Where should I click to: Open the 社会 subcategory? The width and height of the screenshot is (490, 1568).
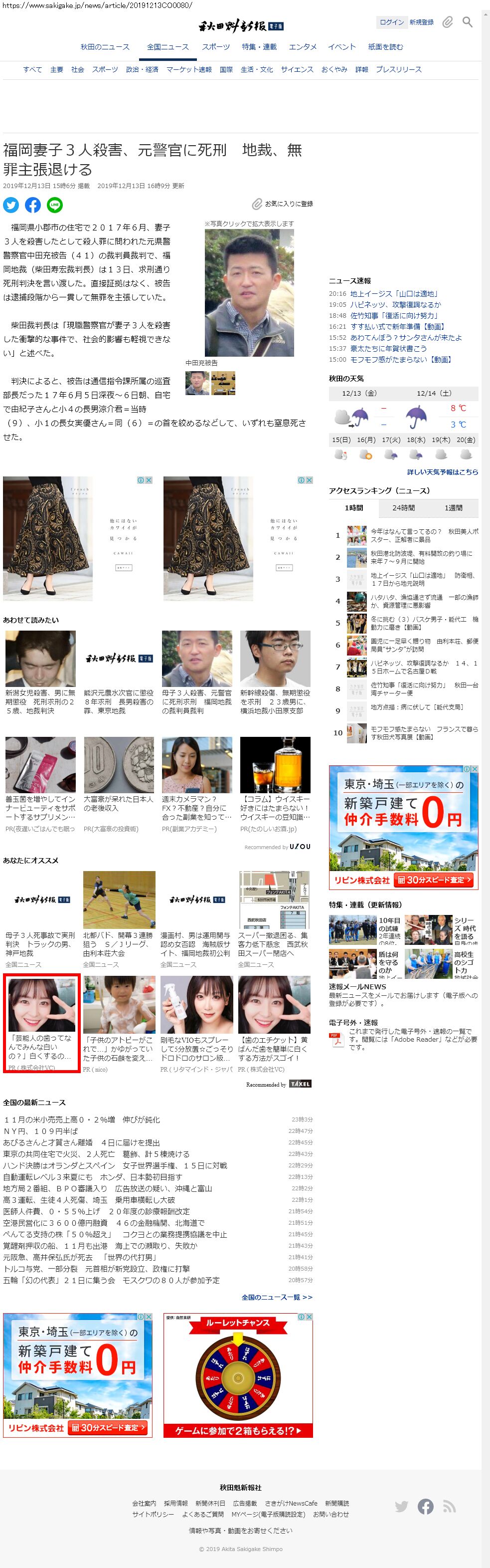(77, 69)
